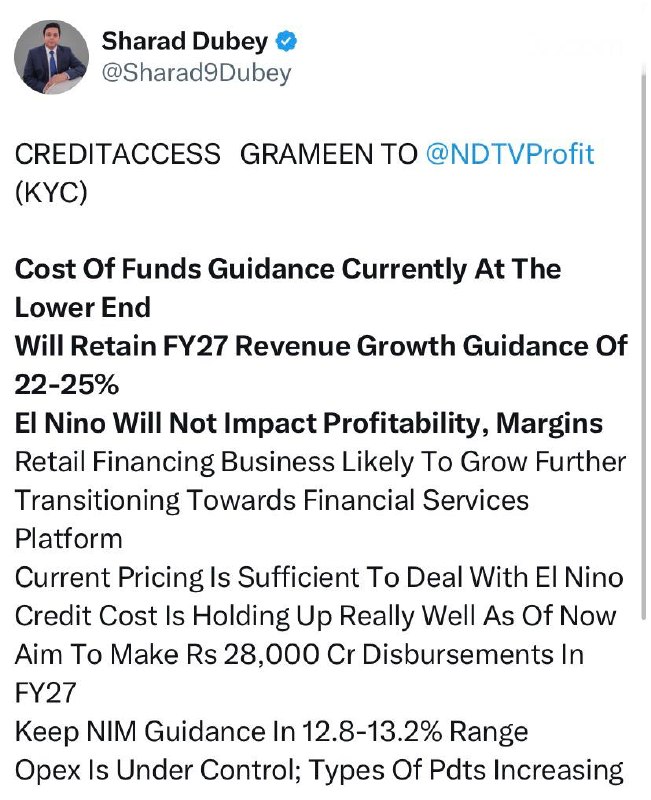Open Sharad Dubey's profile picture

(x=51, y=57)
